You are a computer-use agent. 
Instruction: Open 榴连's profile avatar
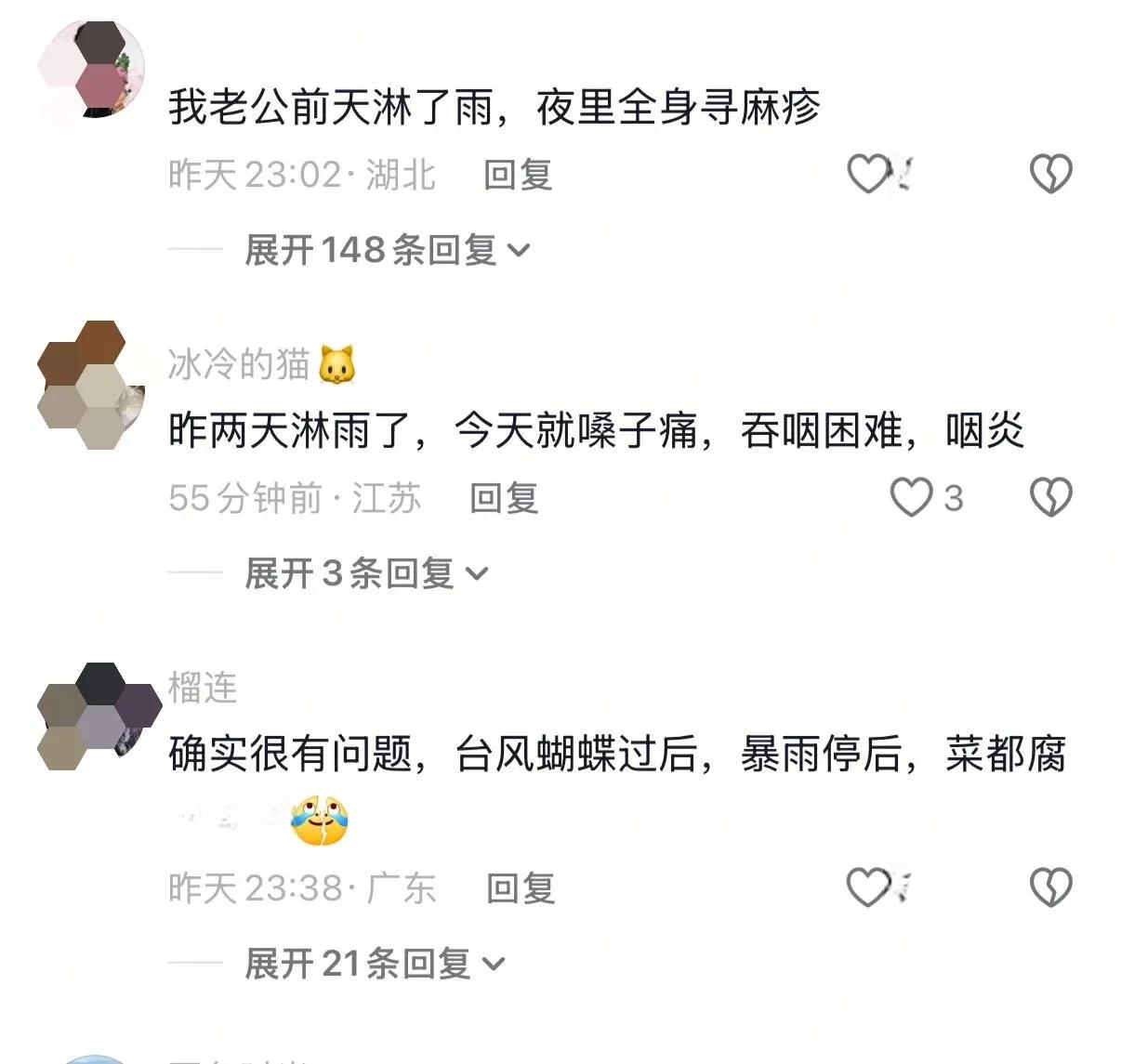tap(91, 716)
